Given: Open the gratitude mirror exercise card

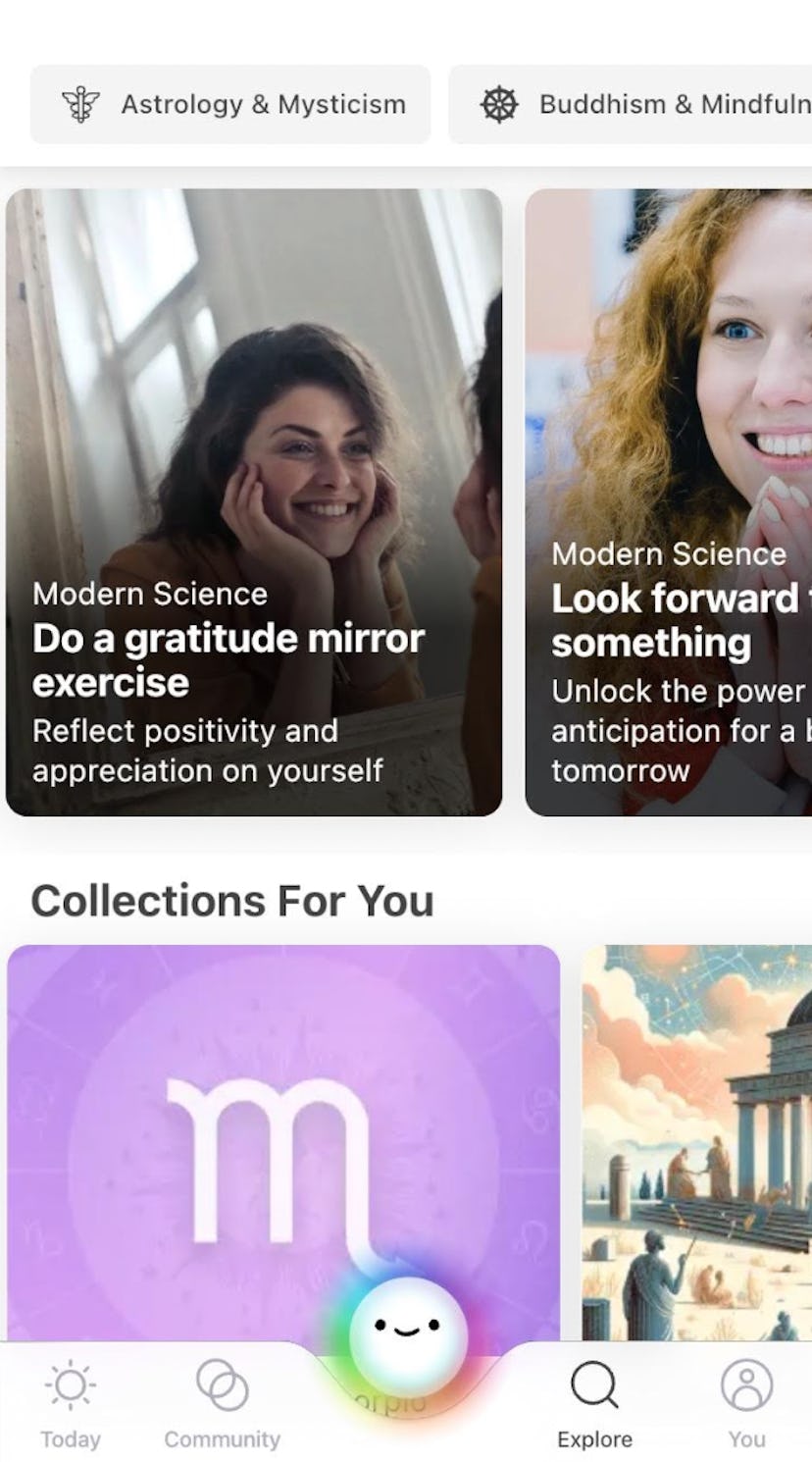Looking at the screenshot, I should coord(254,502).
